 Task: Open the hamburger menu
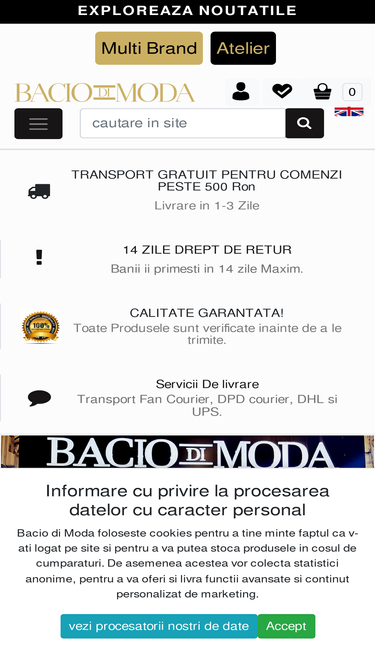38,123
